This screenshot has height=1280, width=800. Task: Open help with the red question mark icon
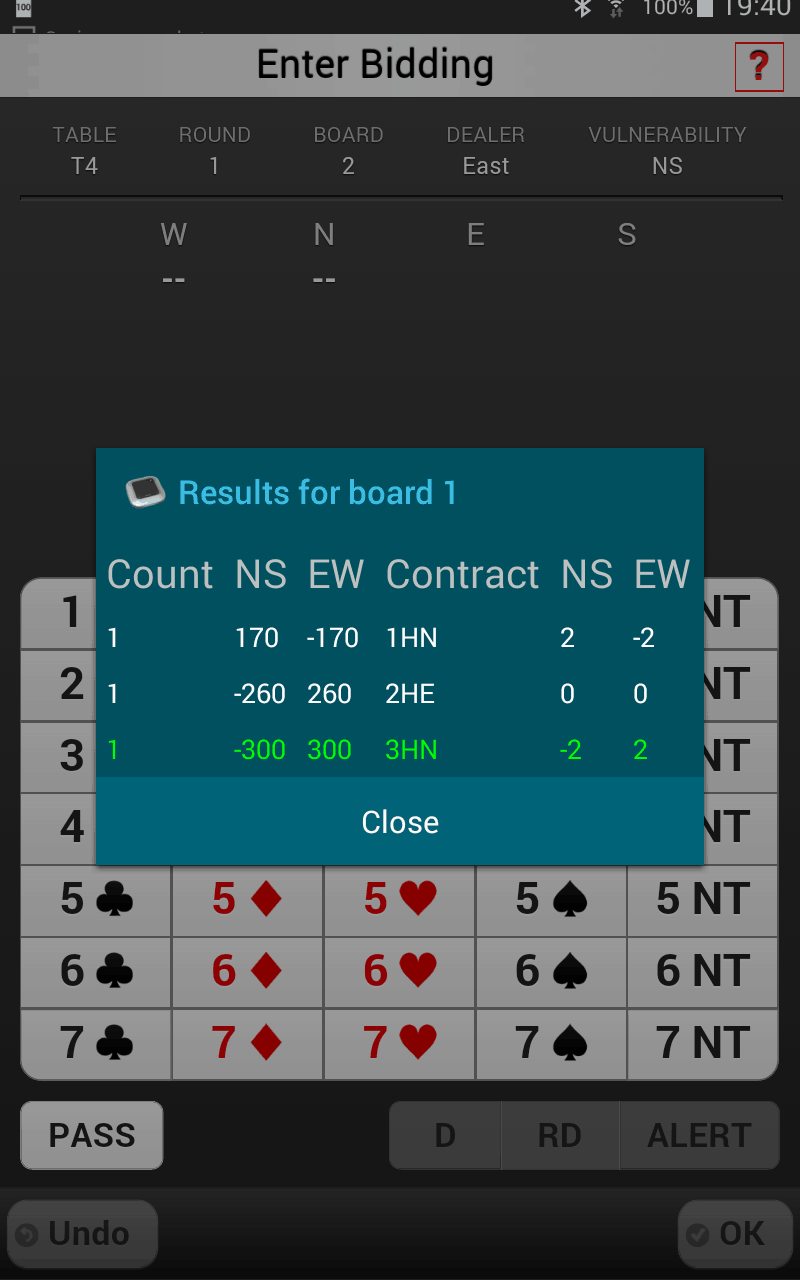(x=758, y=64)
